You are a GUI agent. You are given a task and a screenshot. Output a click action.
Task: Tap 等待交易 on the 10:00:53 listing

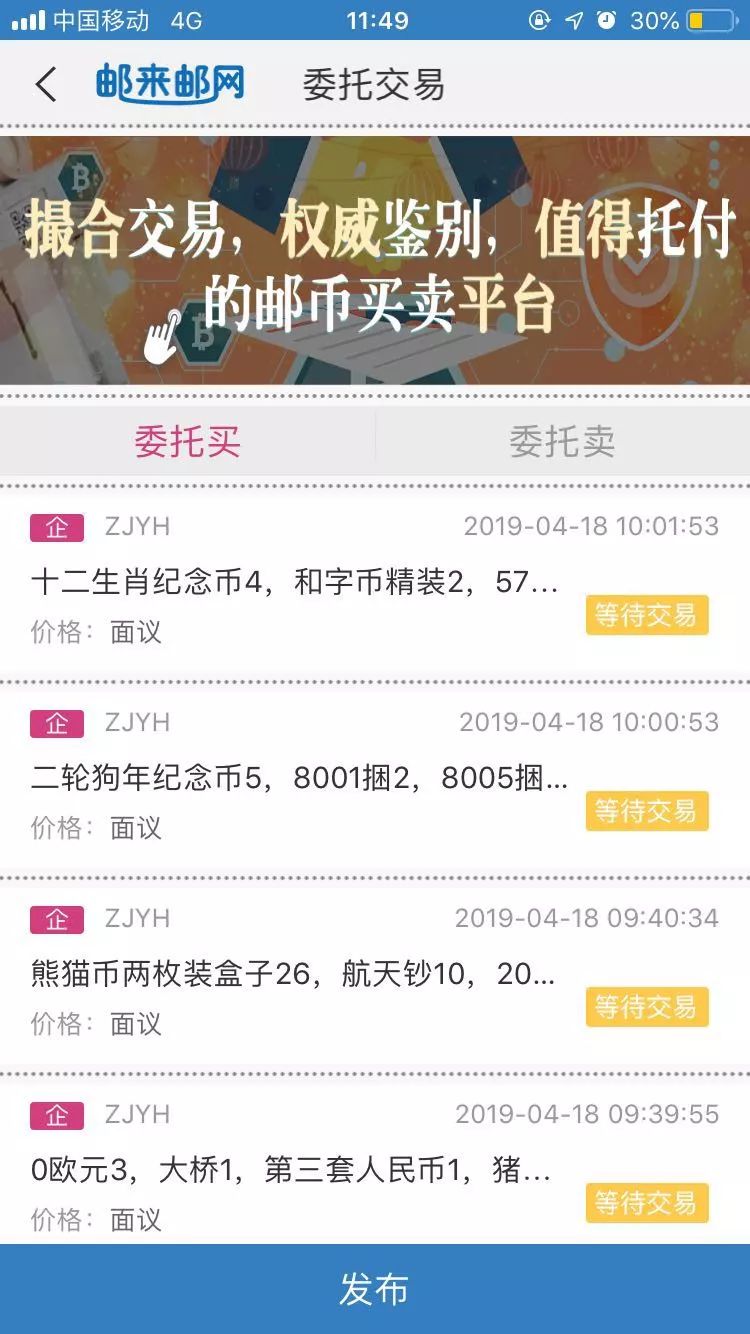[647, 811]
